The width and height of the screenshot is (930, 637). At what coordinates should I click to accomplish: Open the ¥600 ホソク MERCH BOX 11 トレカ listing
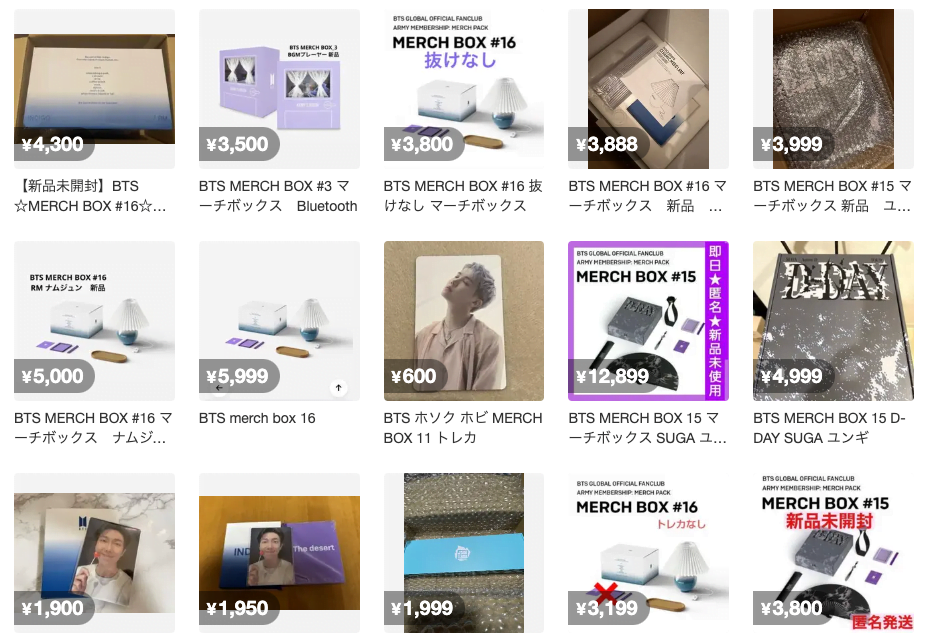click(x=464, y=320)
